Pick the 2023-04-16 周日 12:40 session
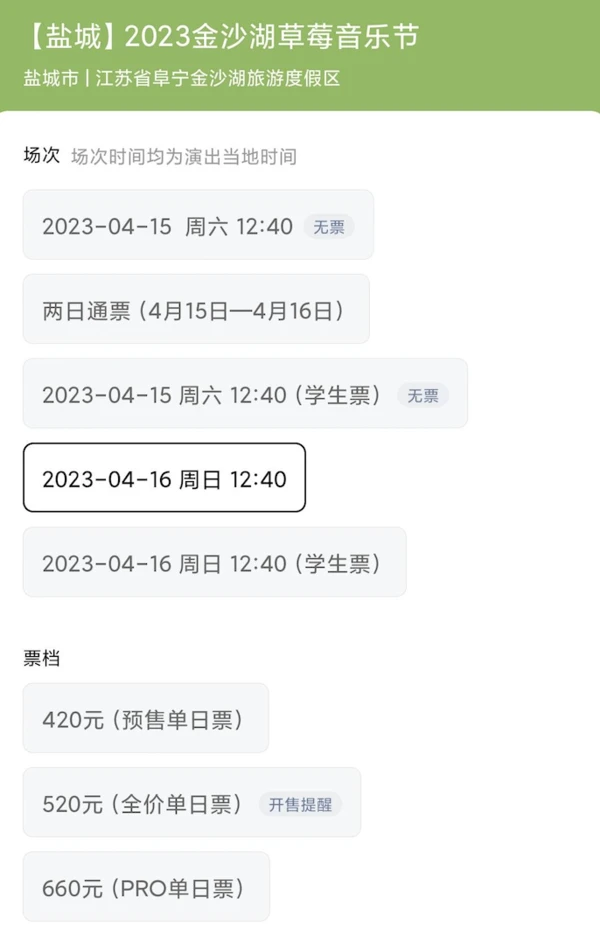Viewport: 600px width, 943px height. tap(164, 479)
